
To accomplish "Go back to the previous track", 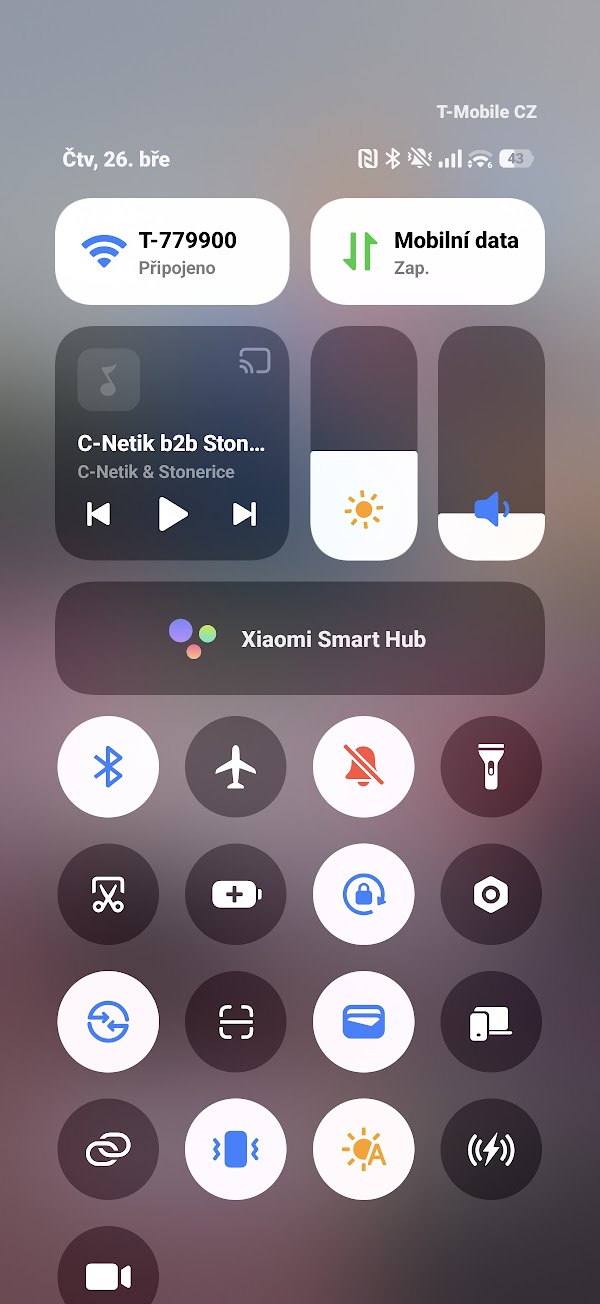I will pyautogui.click(x=99, y=514).
